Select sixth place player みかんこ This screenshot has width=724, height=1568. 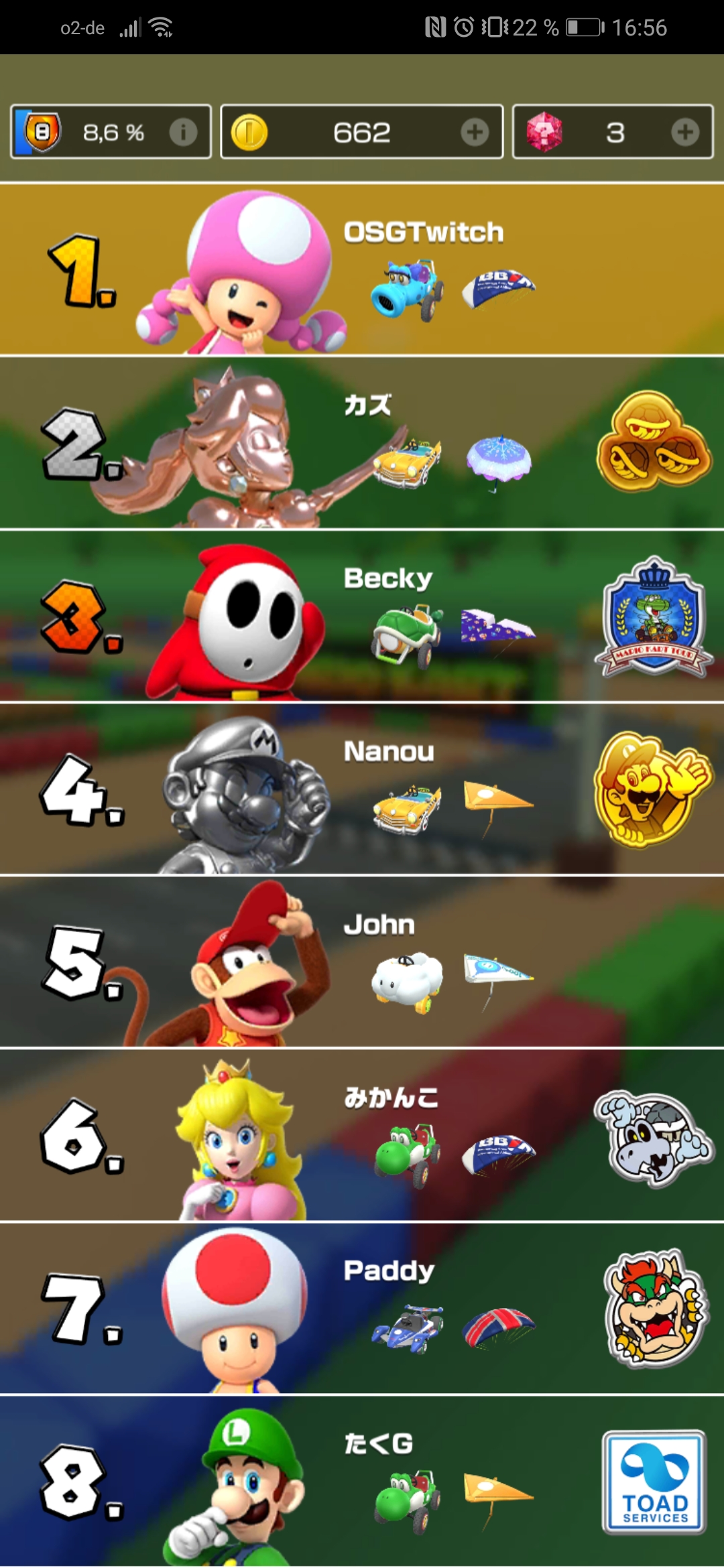click(x=362, y=1134)
